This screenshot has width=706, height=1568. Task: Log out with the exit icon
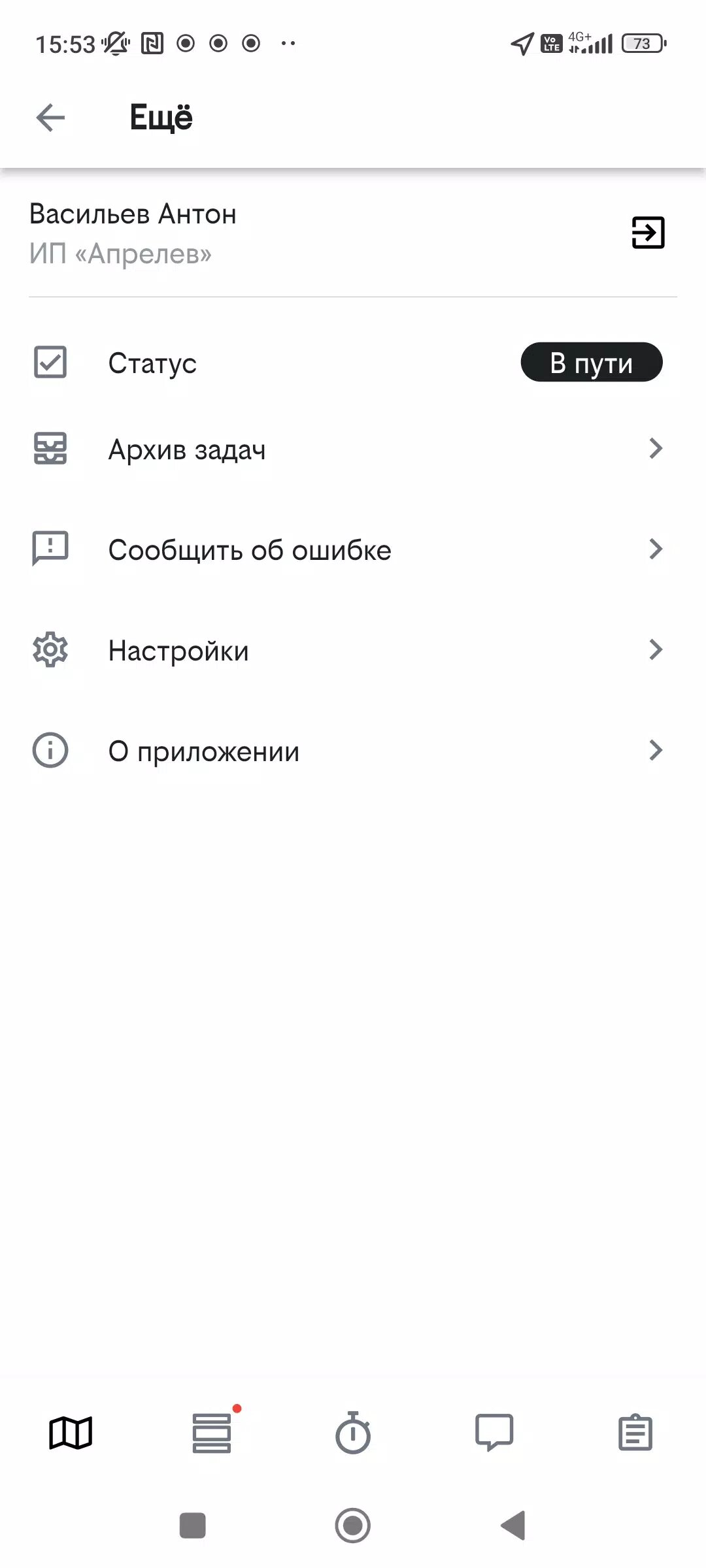point(648,233)
